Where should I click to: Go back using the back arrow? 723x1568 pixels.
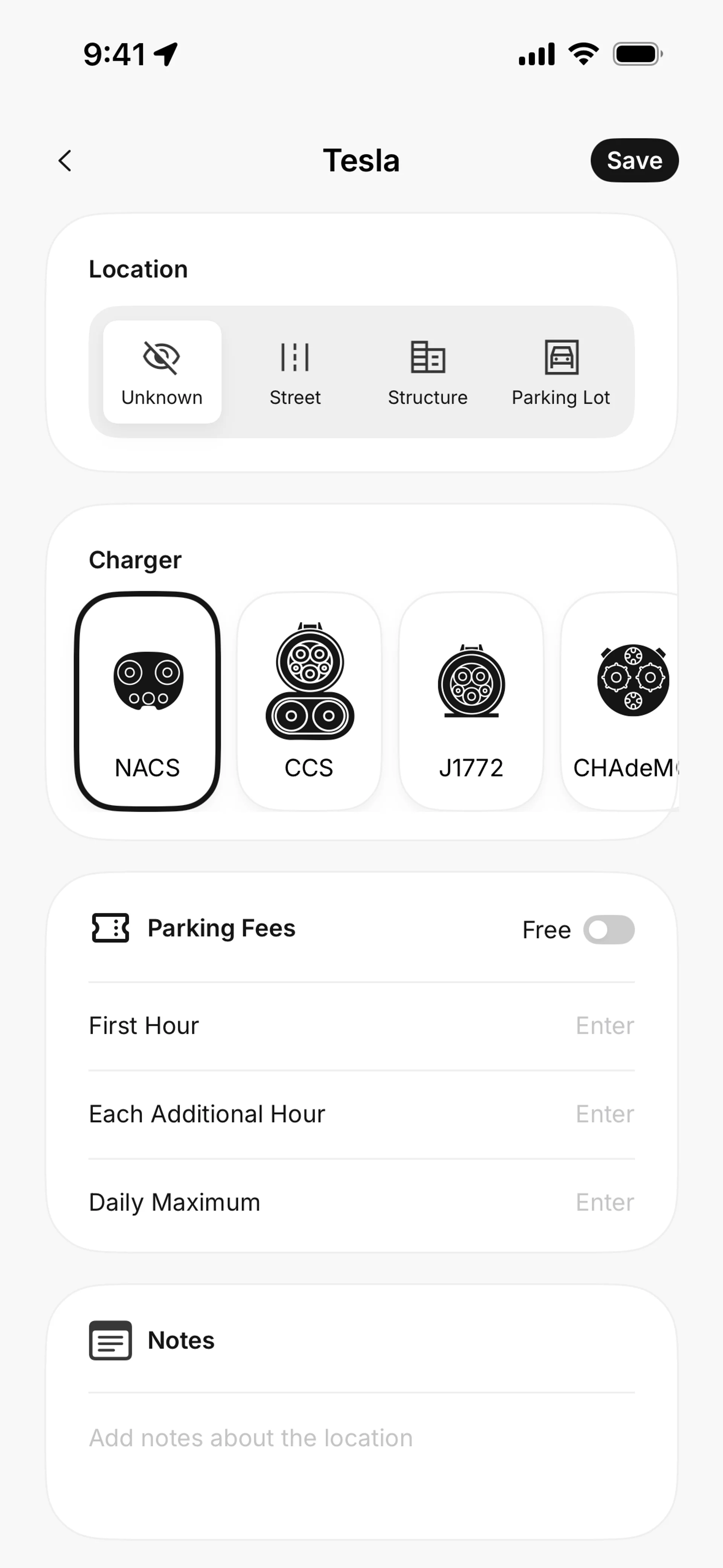tap(65, 161)
